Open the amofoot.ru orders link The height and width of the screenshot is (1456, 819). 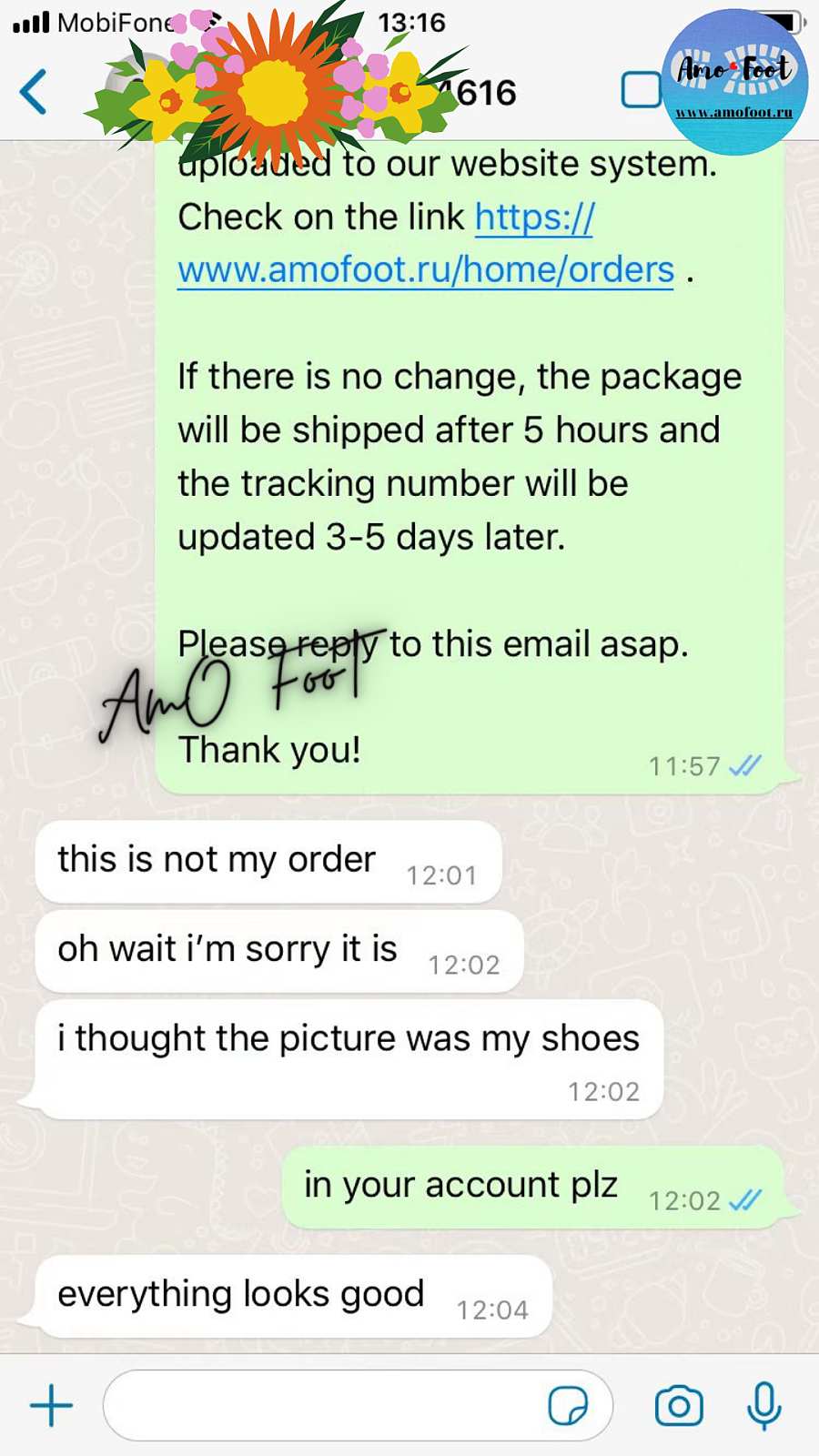(x=425, y=270)
